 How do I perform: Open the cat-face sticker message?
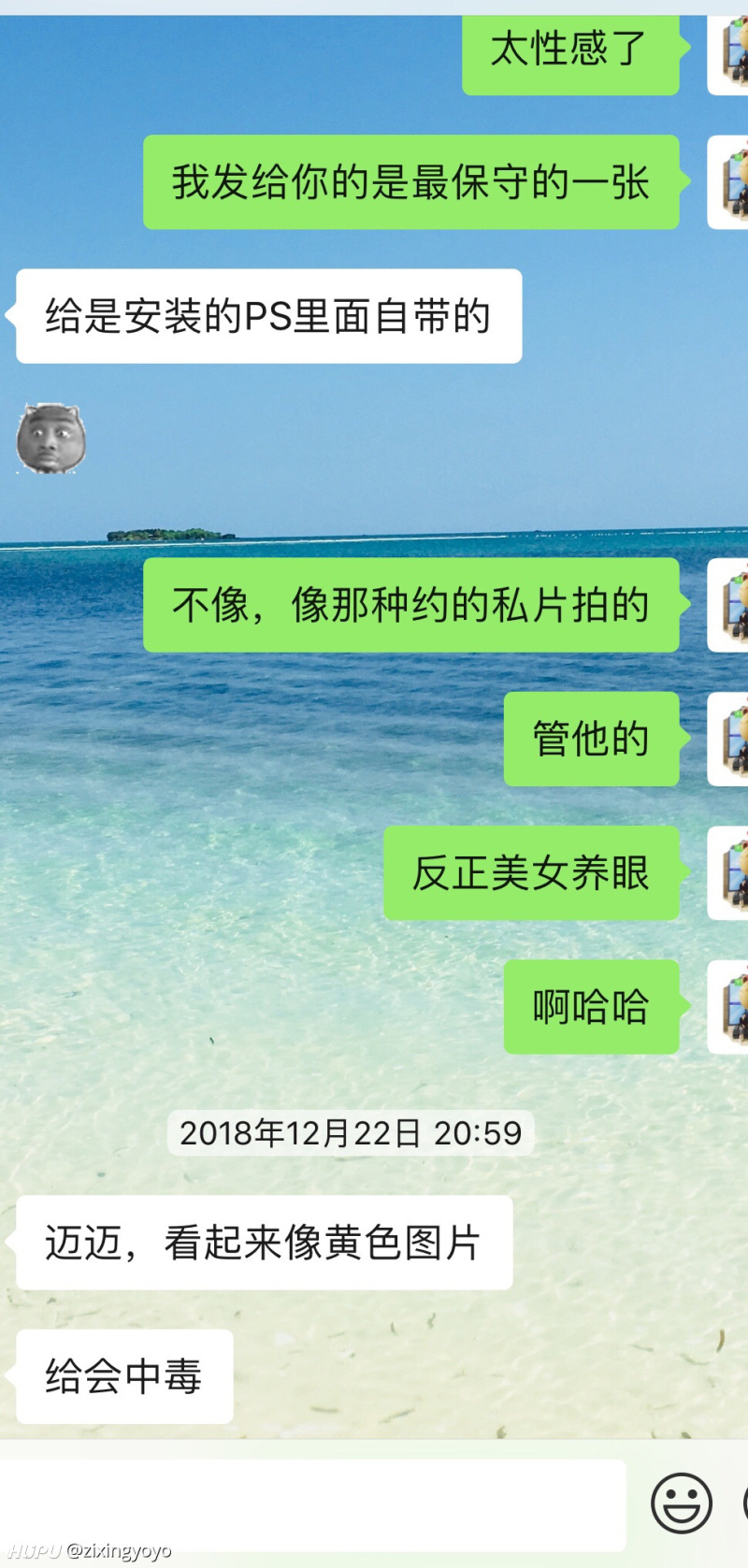click(51, 438)
